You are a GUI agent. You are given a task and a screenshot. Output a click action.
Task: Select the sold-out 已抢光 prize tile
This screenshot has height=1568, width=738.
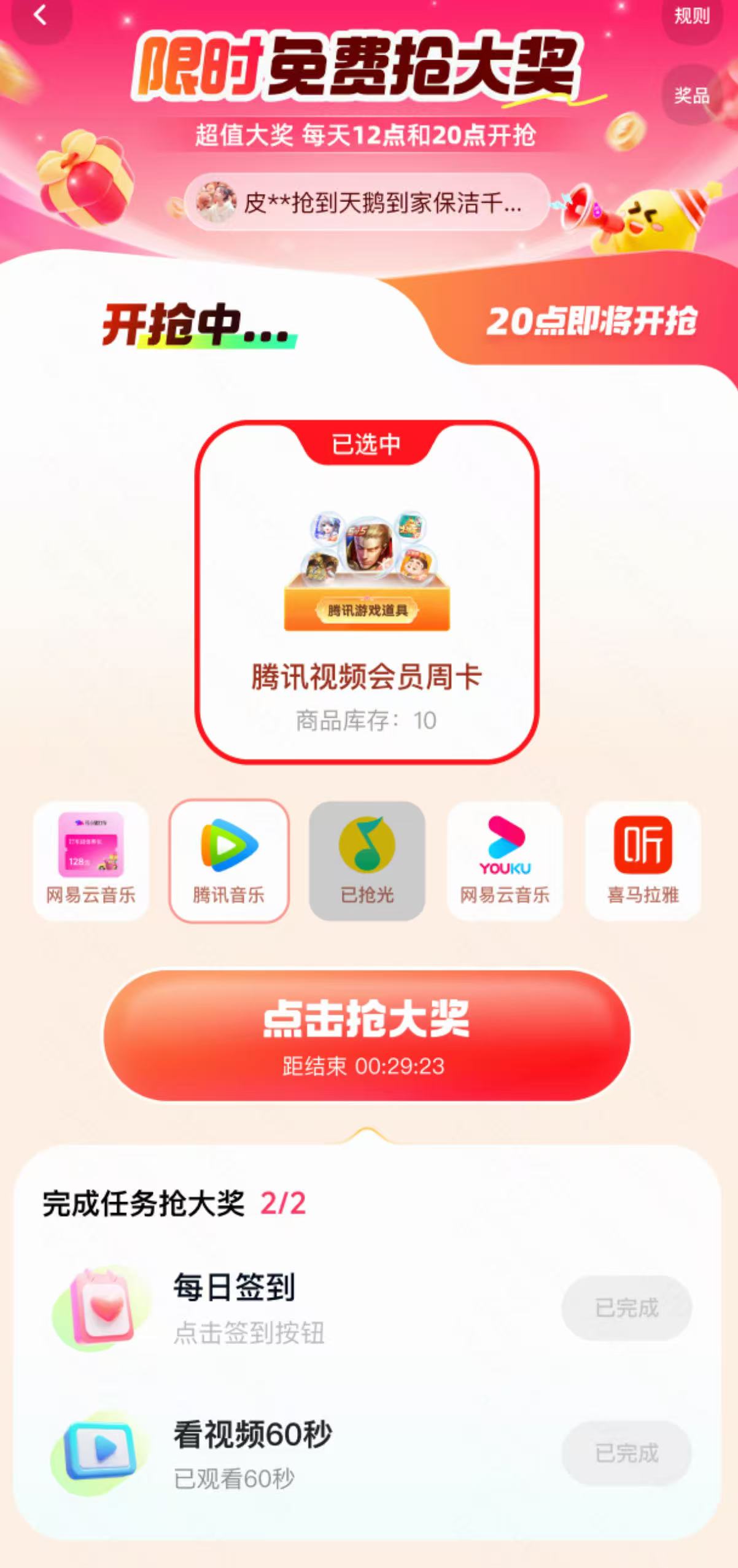pyautogui.click(x=367, y=860)
